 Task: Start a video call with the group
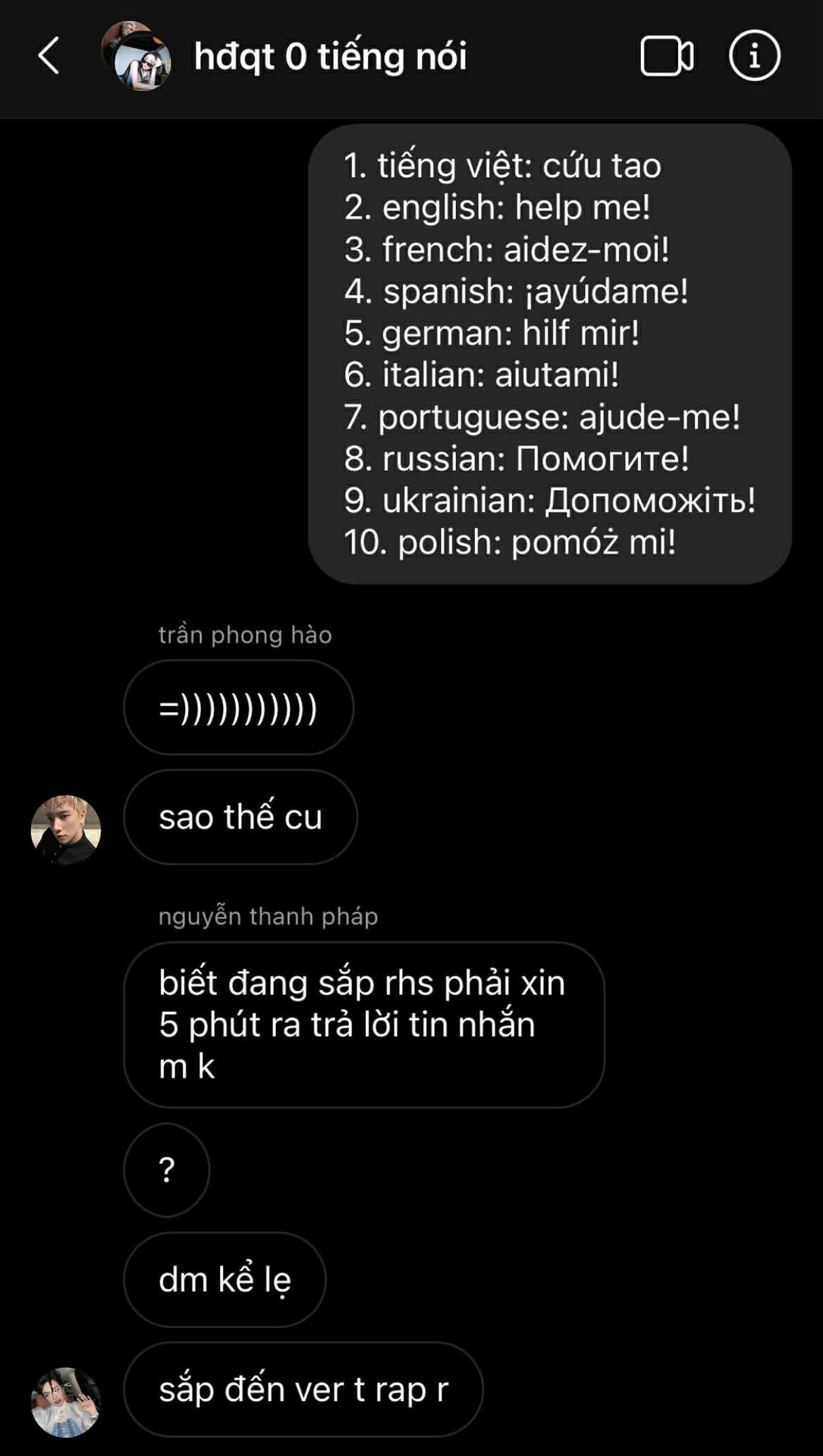click(x=666, y=56)
